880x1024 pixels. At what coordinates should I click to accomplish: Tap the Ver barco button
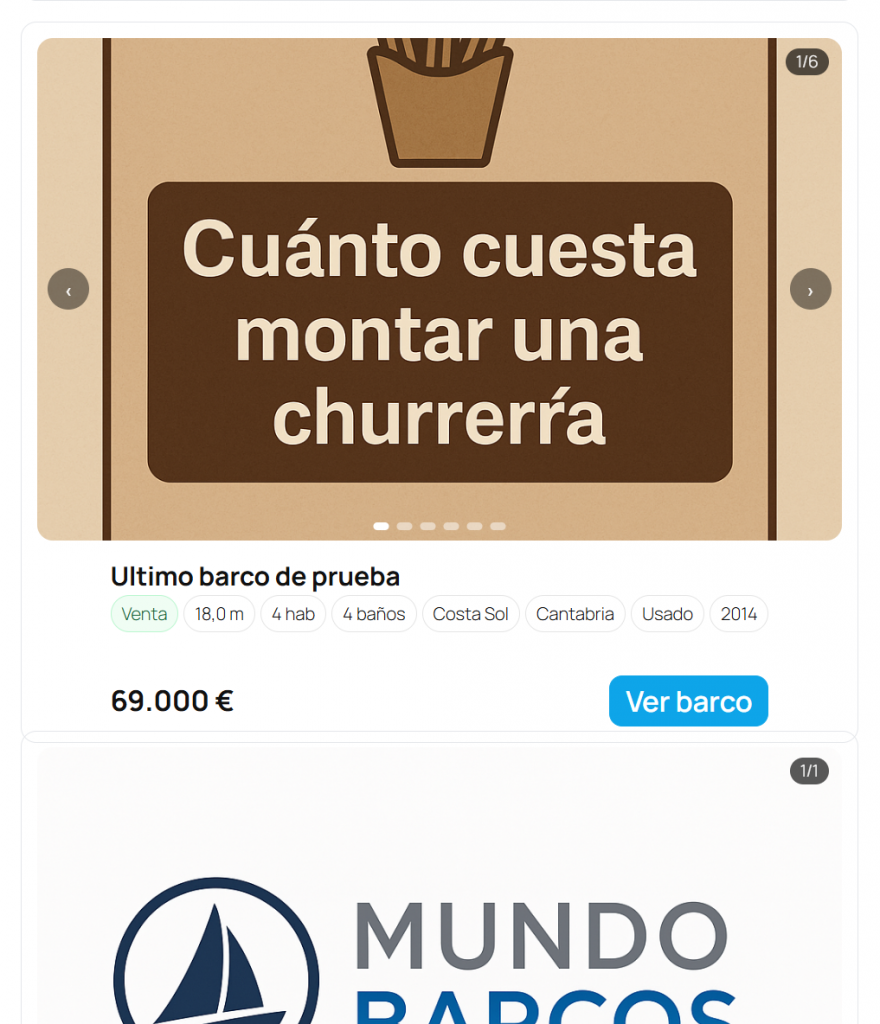point(688,701)
